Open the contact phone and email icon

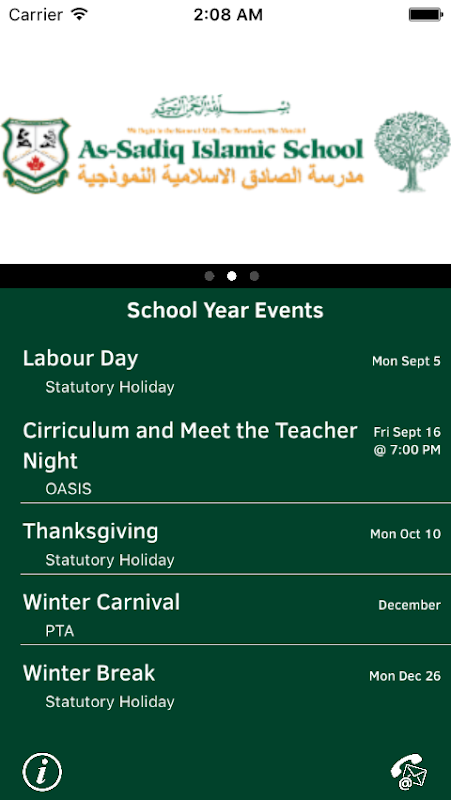pyautogui.click(x=409, y=772)
